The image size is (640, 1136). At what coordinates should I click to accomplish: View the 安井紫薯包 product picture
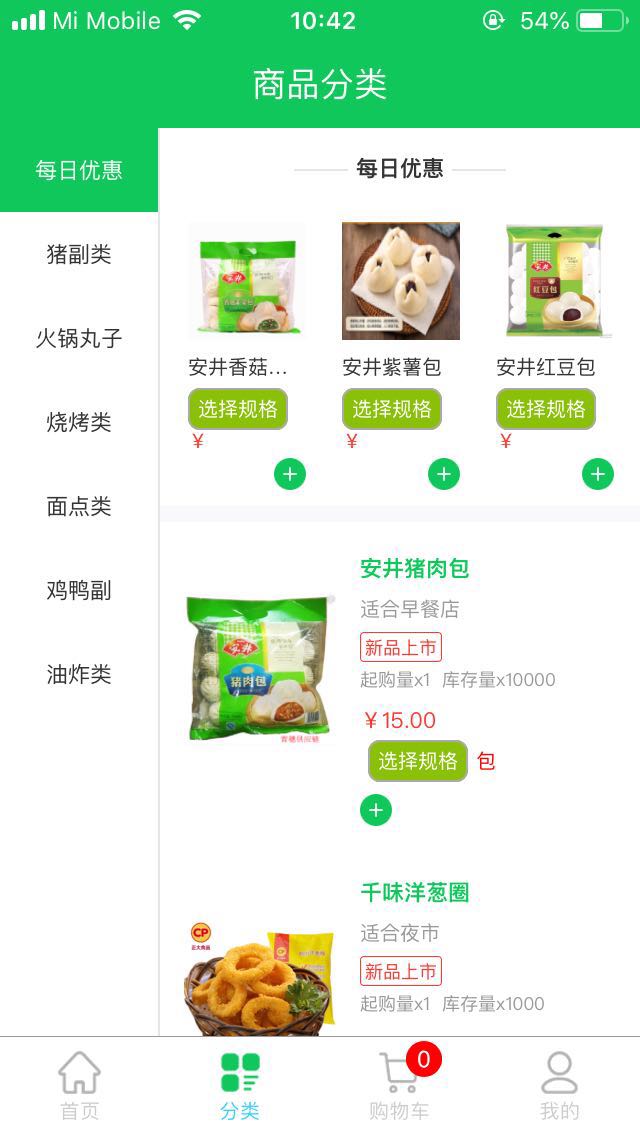tap(401, 281)
